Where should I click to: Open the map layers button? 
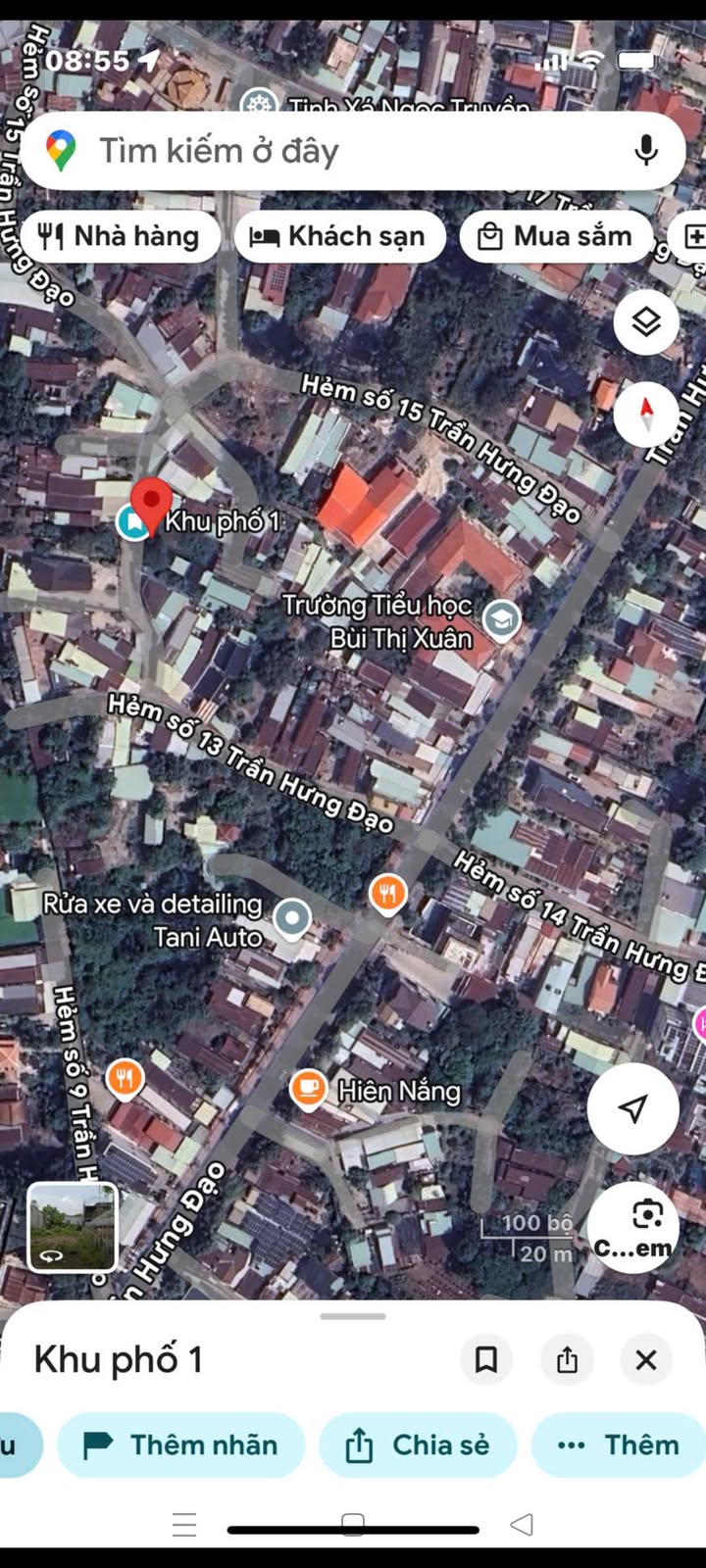646,321
